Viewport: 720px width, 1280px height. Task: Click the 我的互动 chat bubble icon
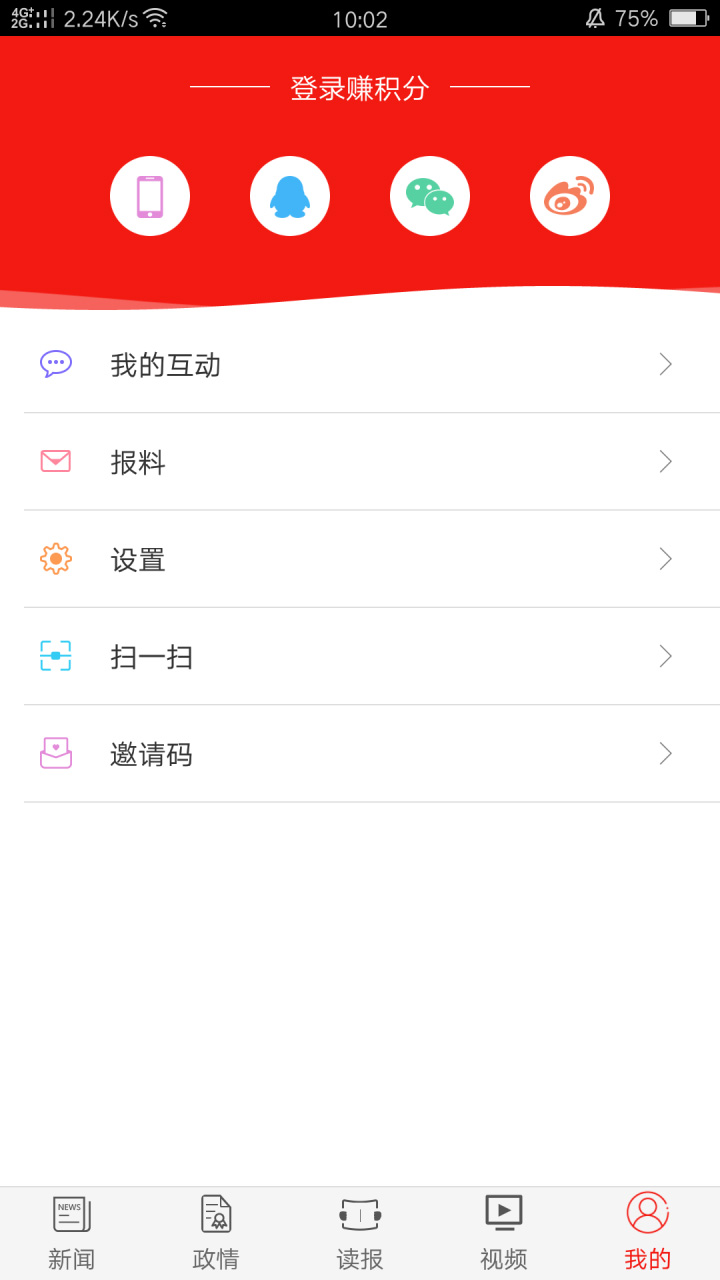pos(57,364)
